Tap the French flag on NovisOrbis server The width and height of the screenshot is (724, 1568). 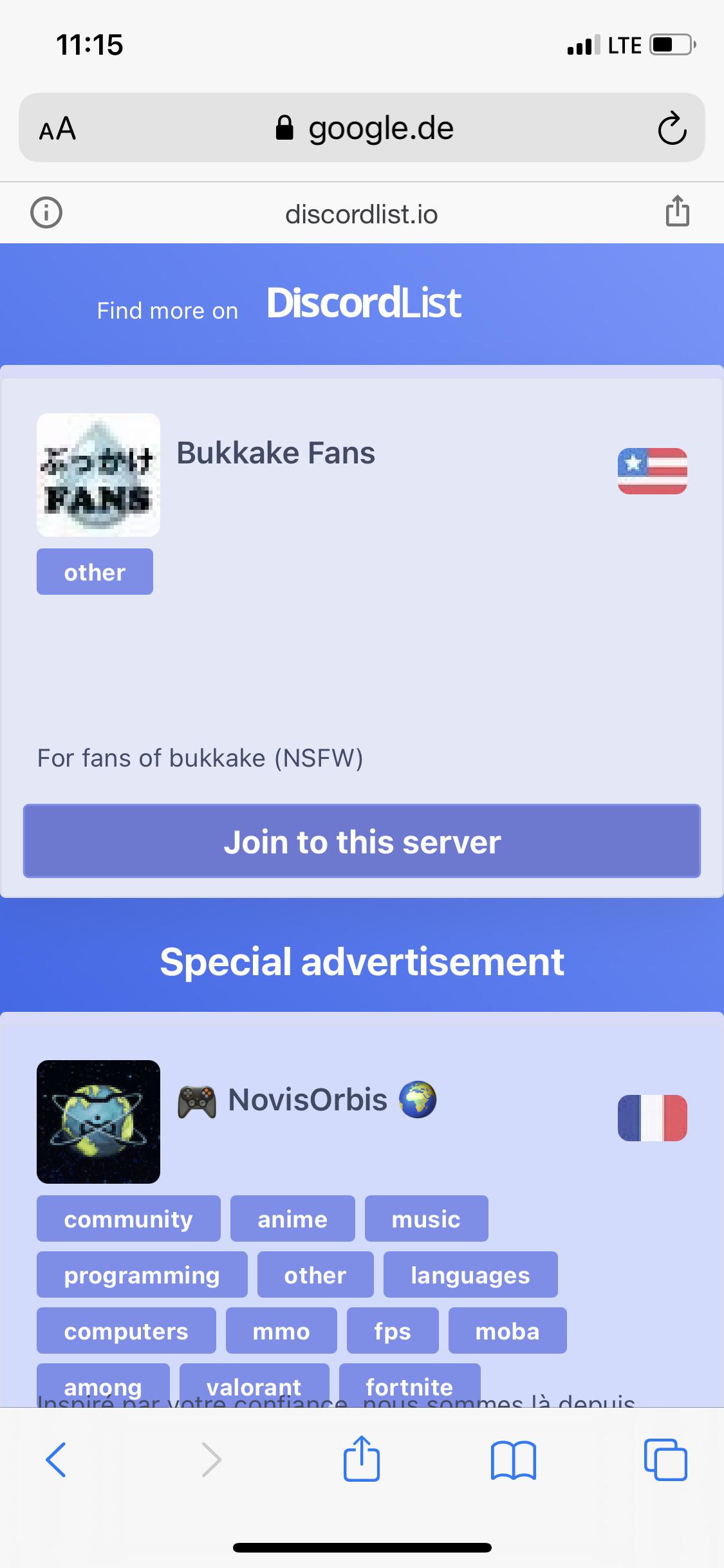click(652, 1119)
